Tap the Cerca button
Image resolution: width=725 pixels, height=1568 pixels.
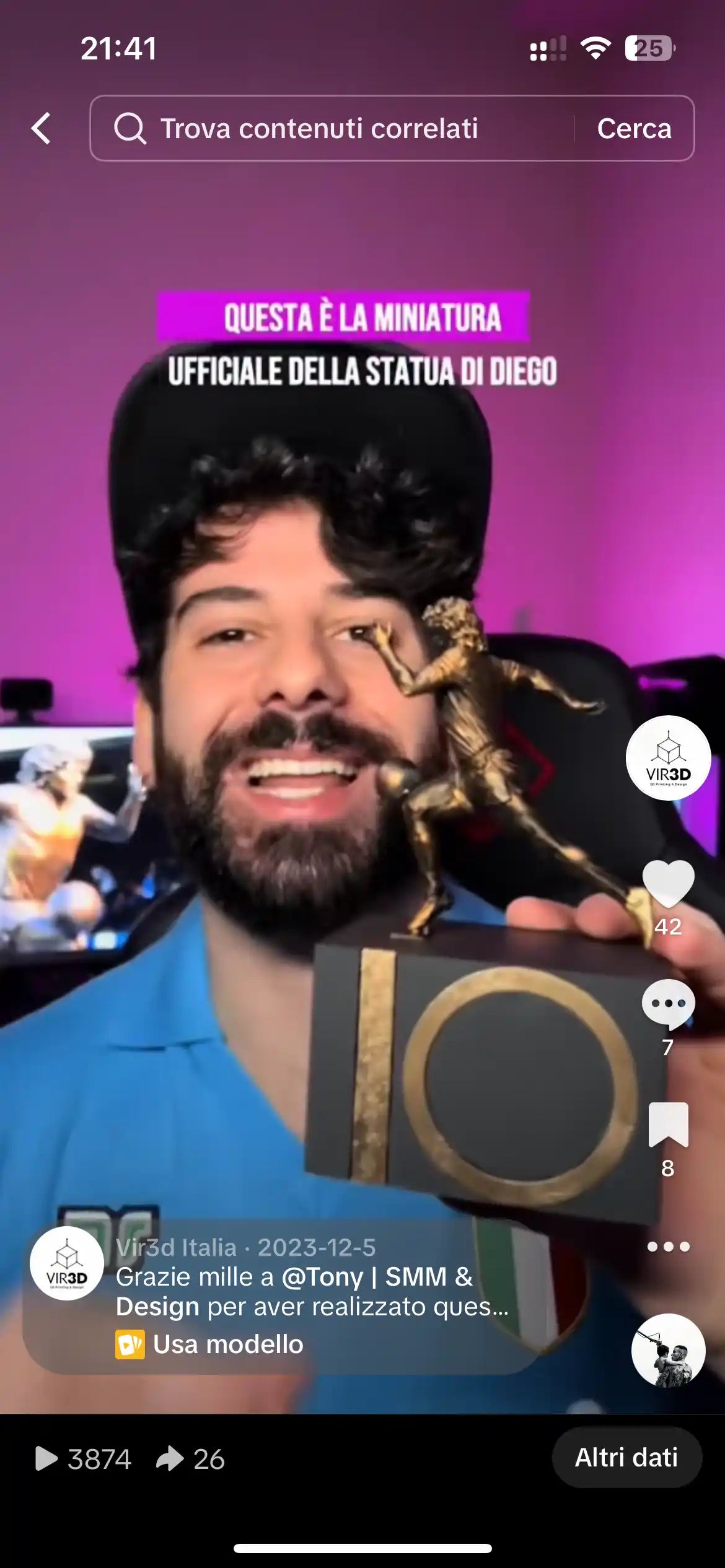tap(633, 128)
